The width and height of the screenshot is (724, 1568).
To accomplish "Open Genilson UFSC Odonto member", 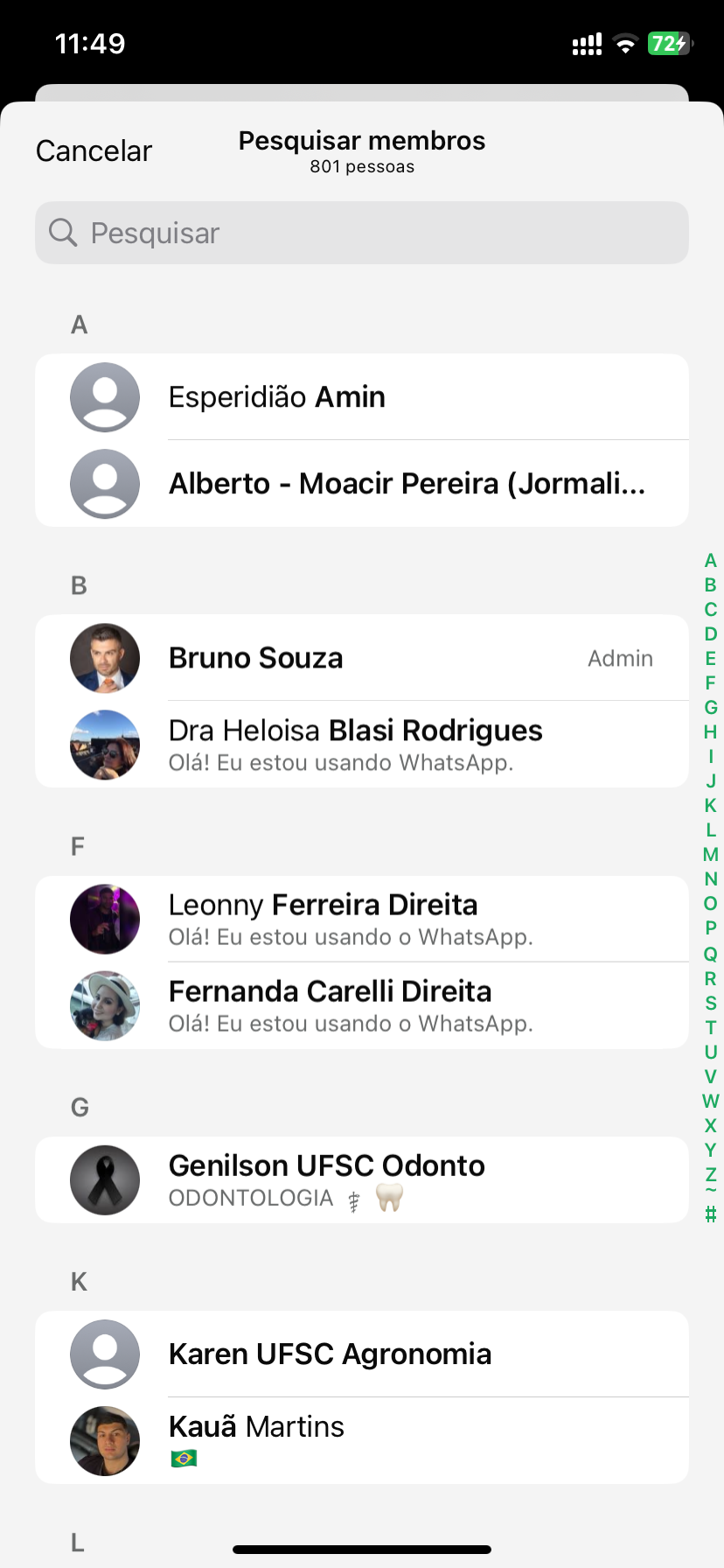I will click(x=362, y=1179).
